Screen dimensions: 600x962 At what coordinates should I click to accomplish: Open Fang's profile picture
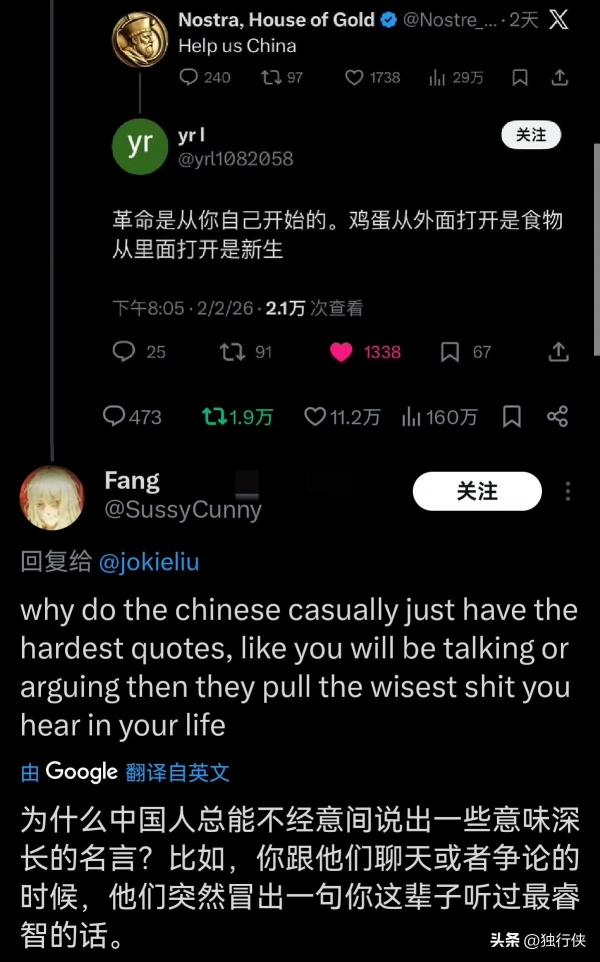point(52,497)
